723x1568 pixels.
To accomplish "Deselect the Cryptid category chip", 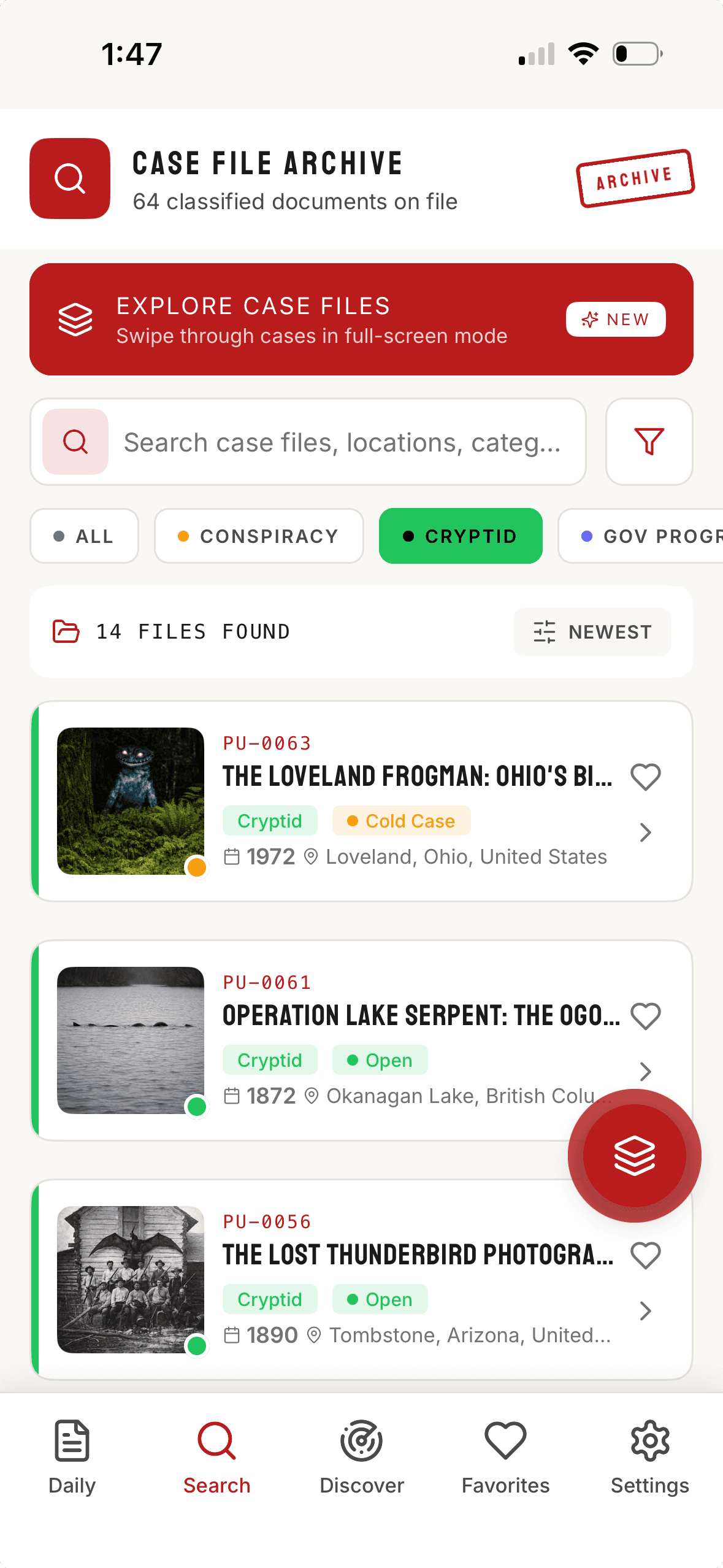I will click(460, 536).
